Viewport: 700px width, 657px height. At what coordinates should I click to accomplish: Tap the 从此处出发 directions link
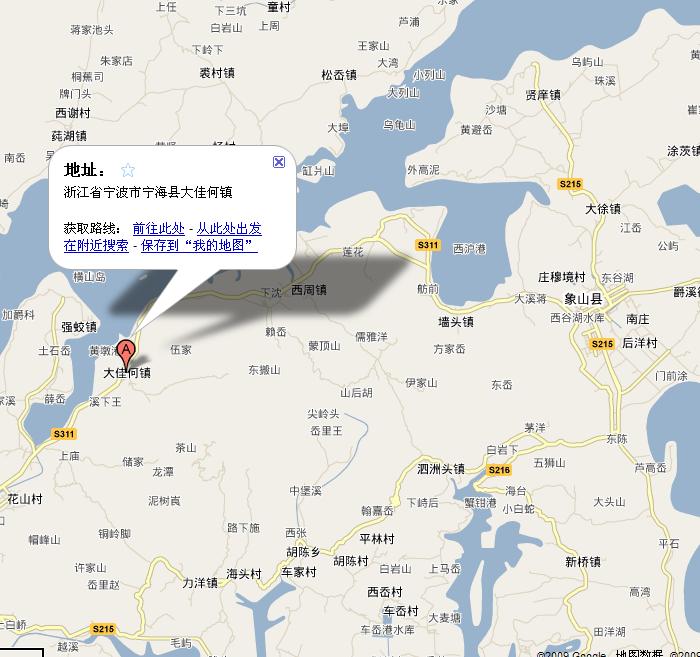[x=229, y=228]
